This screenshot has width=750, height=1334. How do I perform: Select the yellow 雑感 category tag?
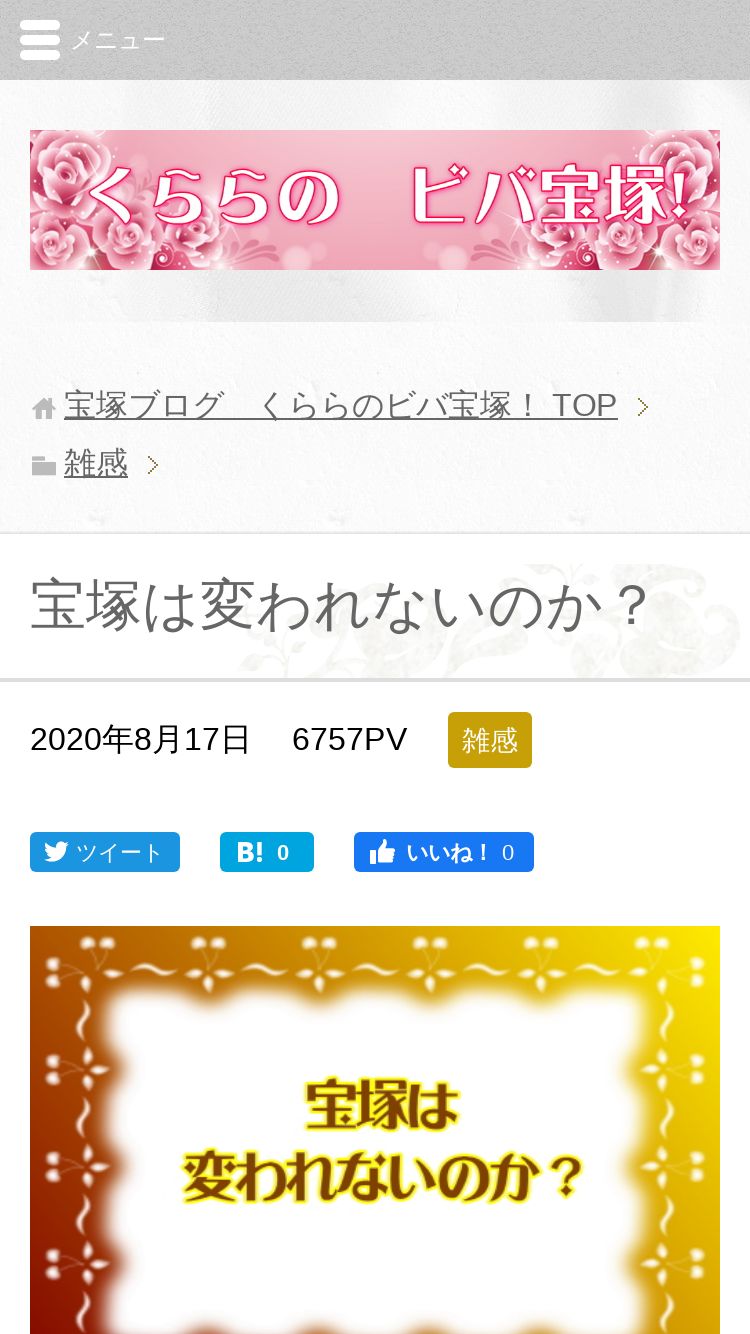[x=490, y=740]
